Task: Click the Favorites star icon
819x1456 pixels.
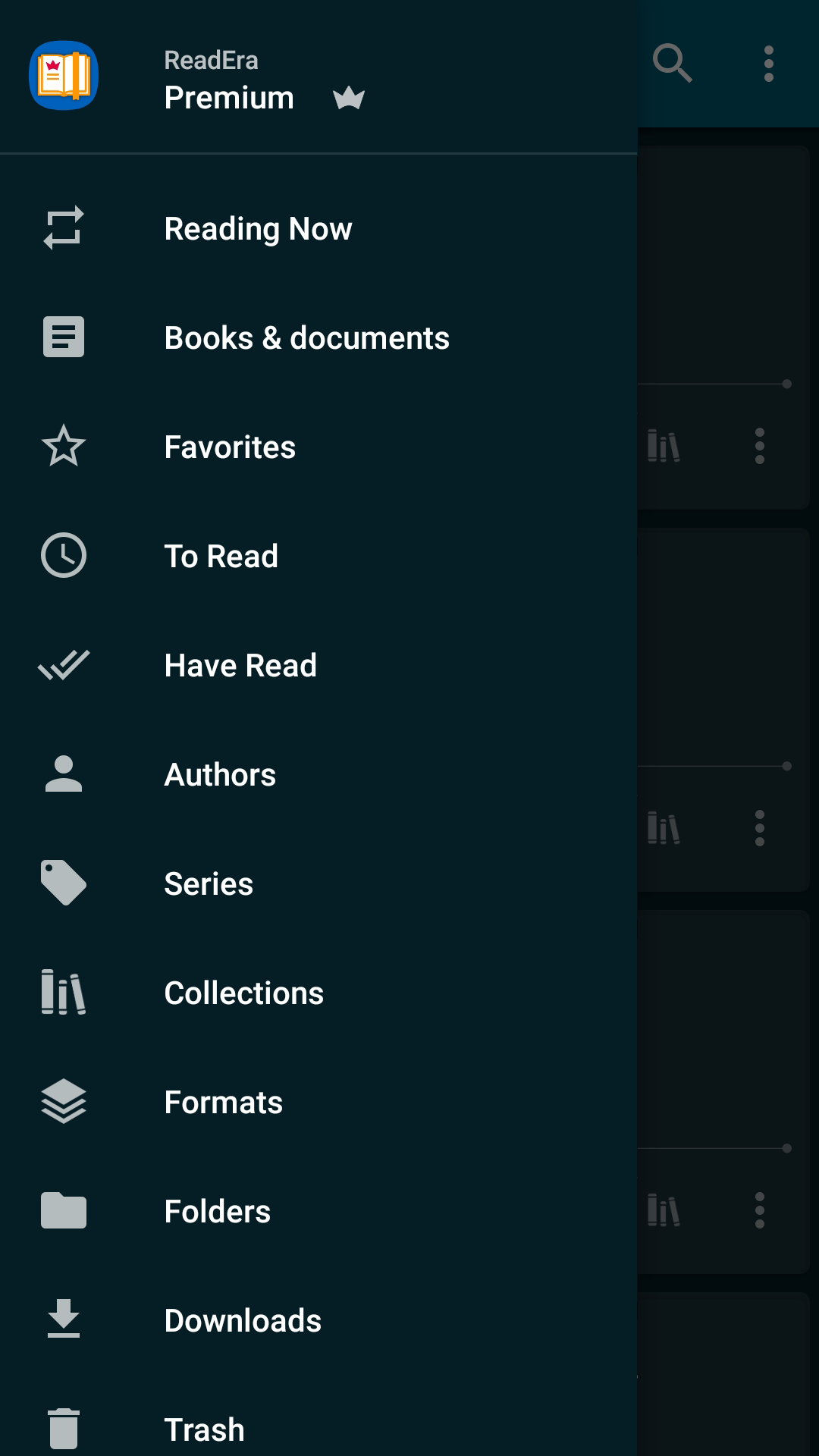Action: [63, 447]
